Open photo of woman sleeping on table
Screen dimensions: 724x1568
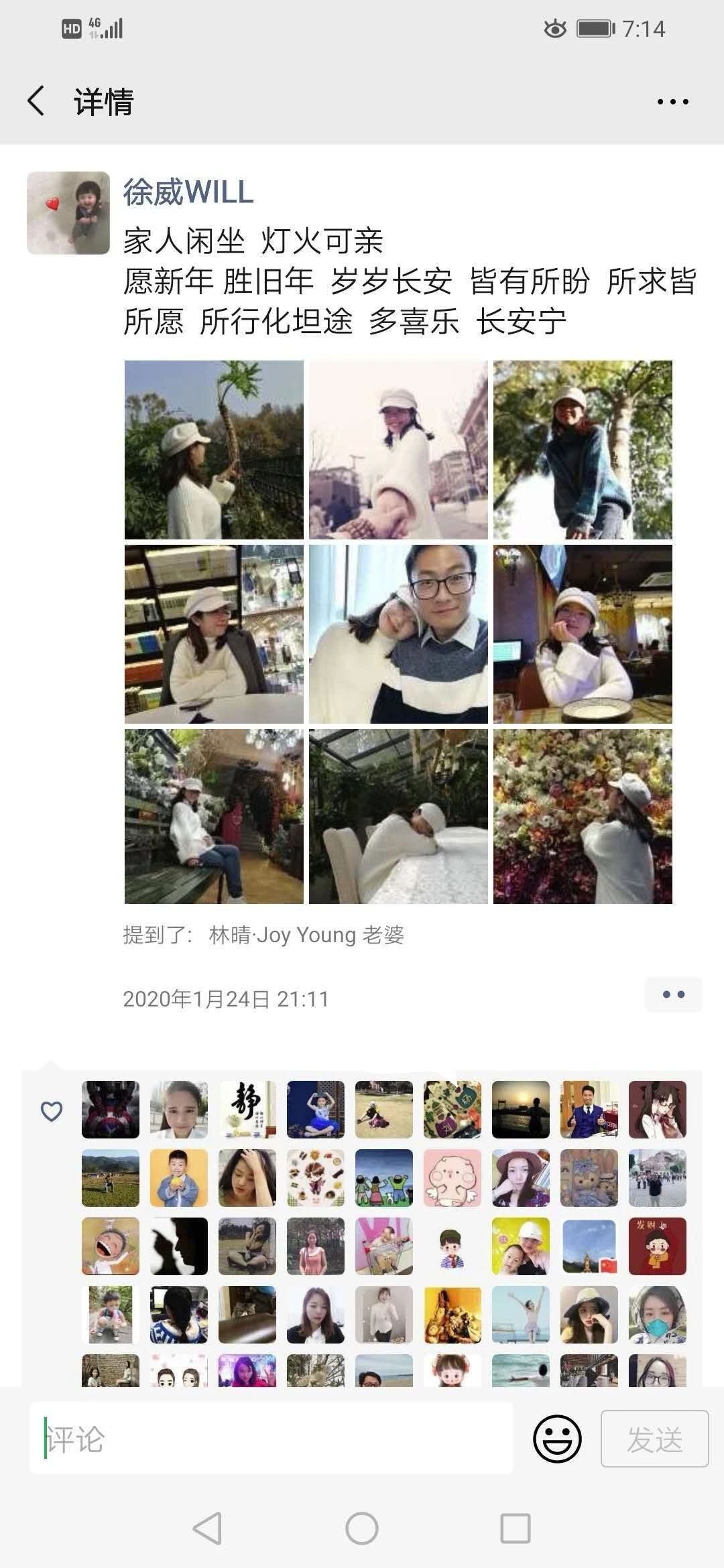[398, 816]
